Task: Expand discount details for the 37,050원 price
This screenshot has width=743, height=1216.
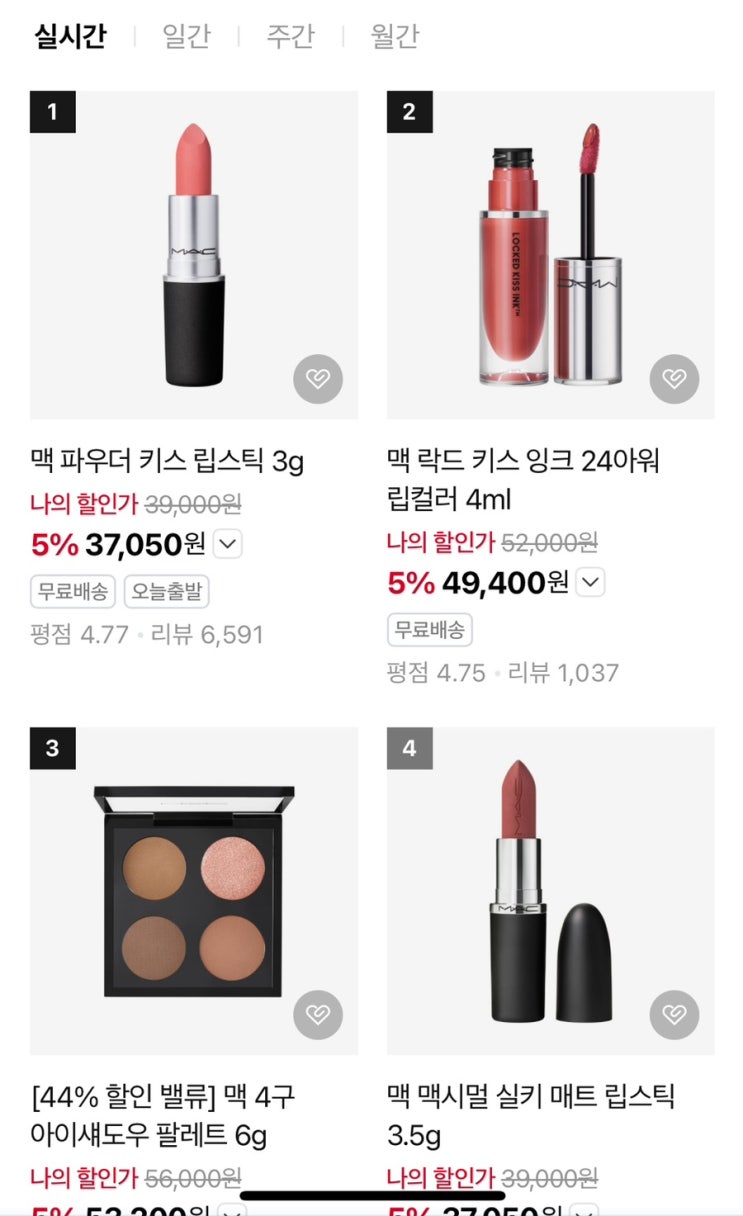Action: click(229, 544)
